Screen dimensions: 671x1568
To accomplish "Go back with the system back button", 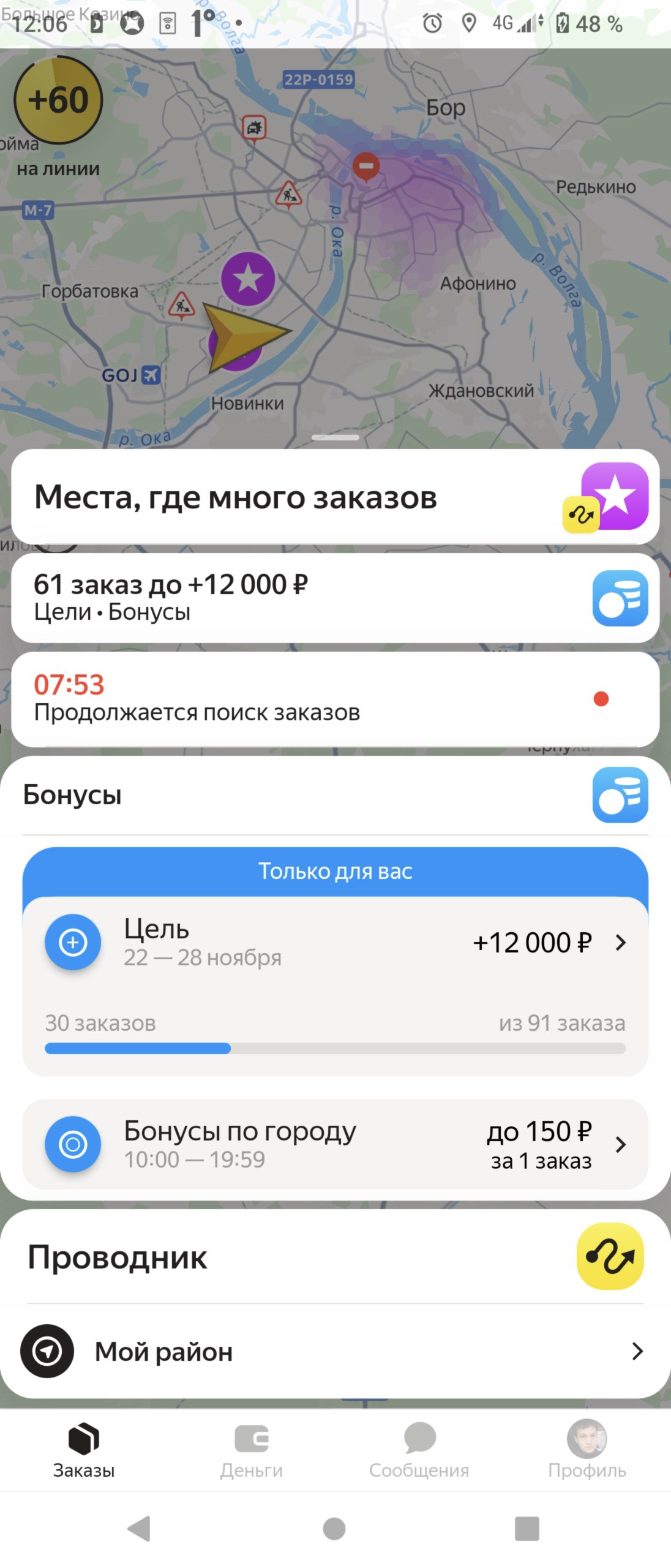I will pyautogui.click(x=140, y=1528).
